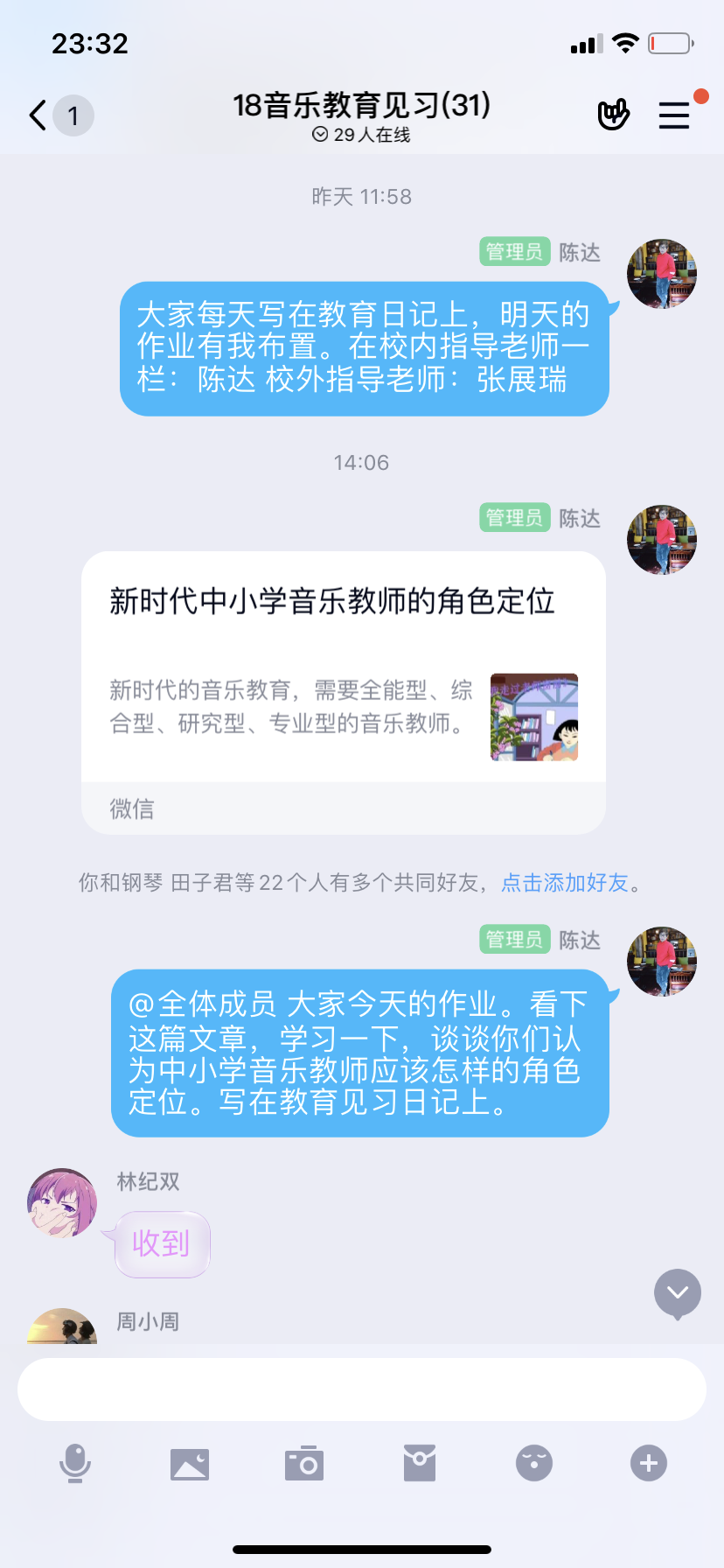
Task: Start voice input with microphone icon
Action: [x=75, y=1463]
